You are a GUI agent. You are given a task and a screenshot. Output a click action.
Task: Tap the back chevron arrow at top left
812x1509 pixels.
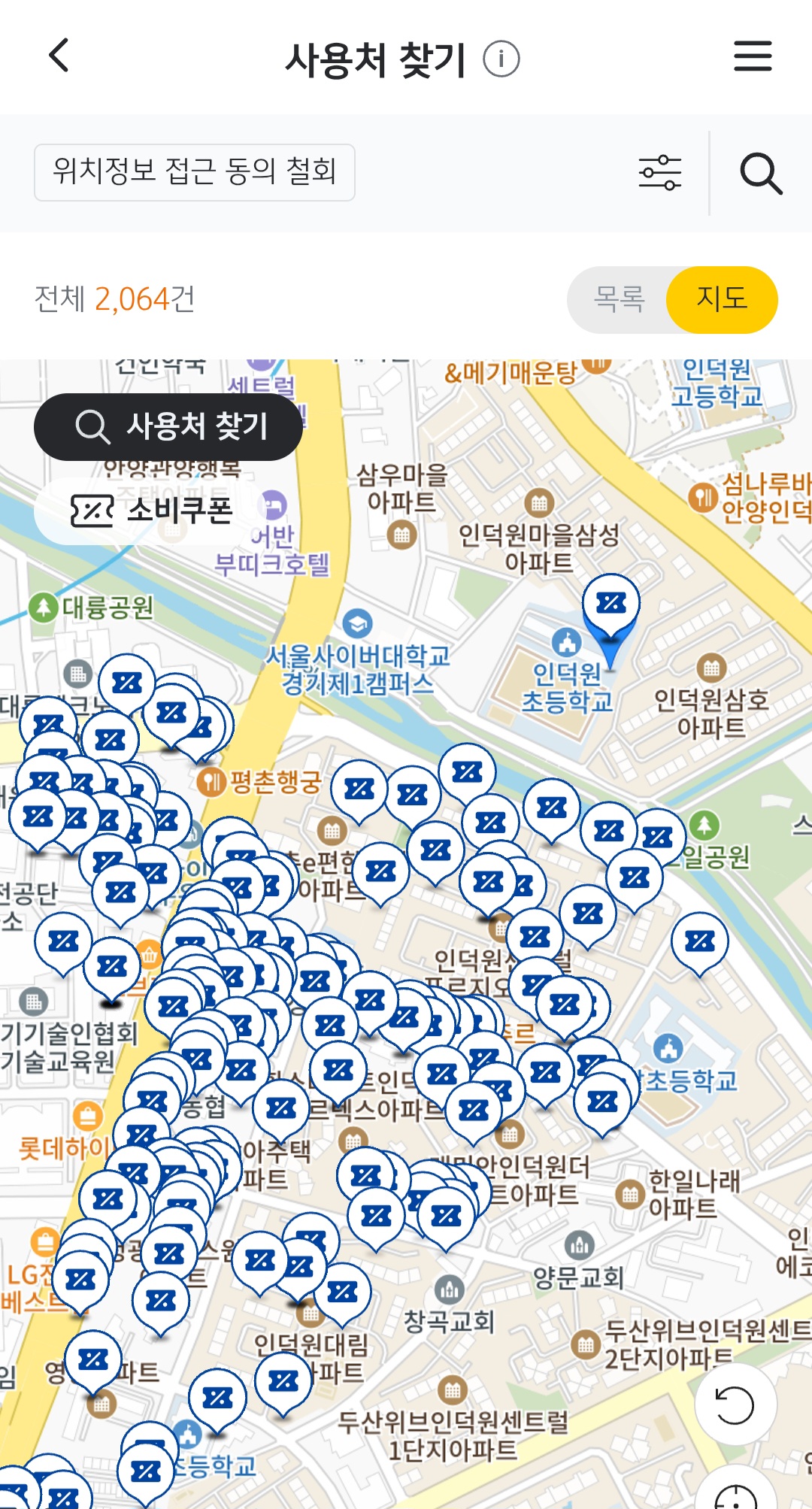[x=59, y=57]
